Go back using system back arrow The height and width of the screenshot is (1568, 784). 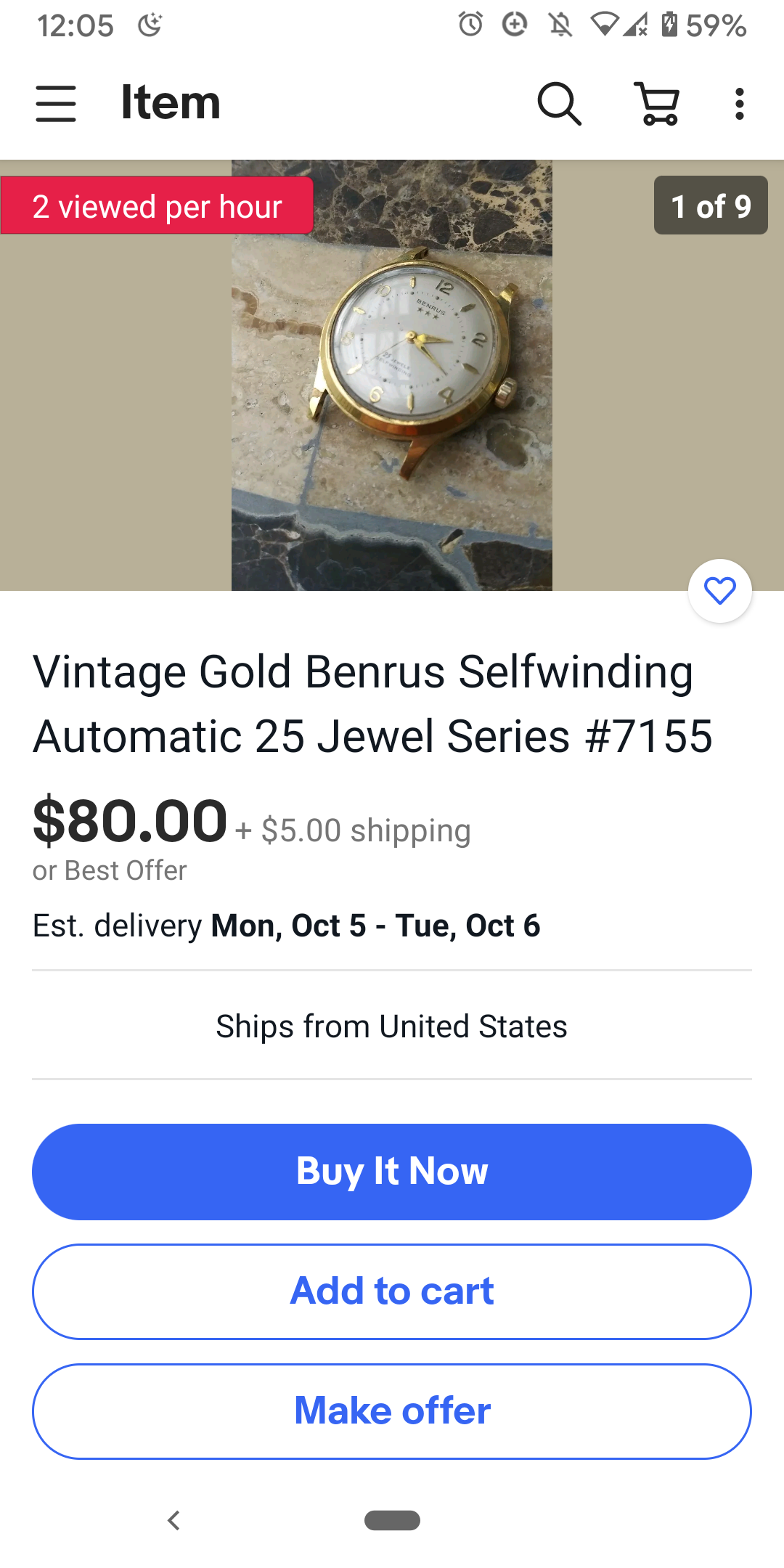pos(173,1519)
